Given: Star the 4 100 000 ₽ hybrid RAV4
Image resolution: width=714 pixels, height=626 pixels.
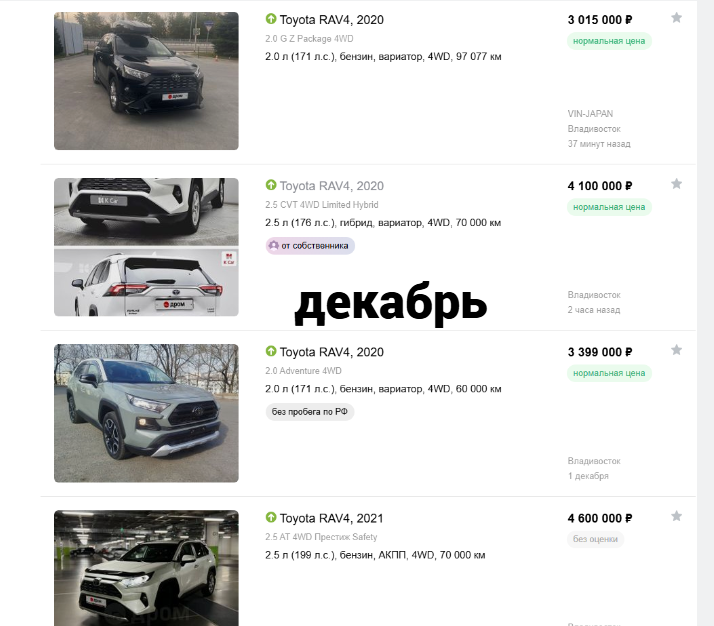Looking at the screenshot, I should point(677,184).
